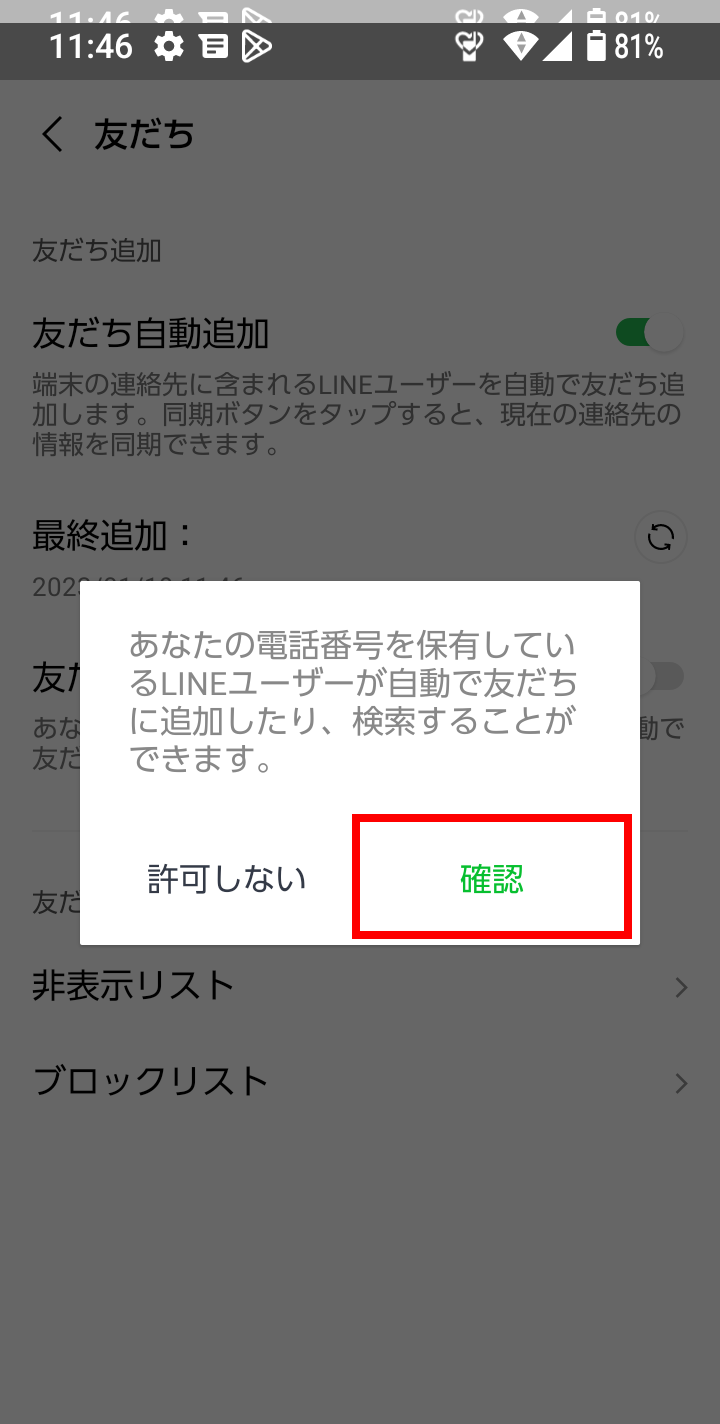720x1424 pixels.
Task: Choose 許可しない in the dialog
Action: [x=227, y=878]
